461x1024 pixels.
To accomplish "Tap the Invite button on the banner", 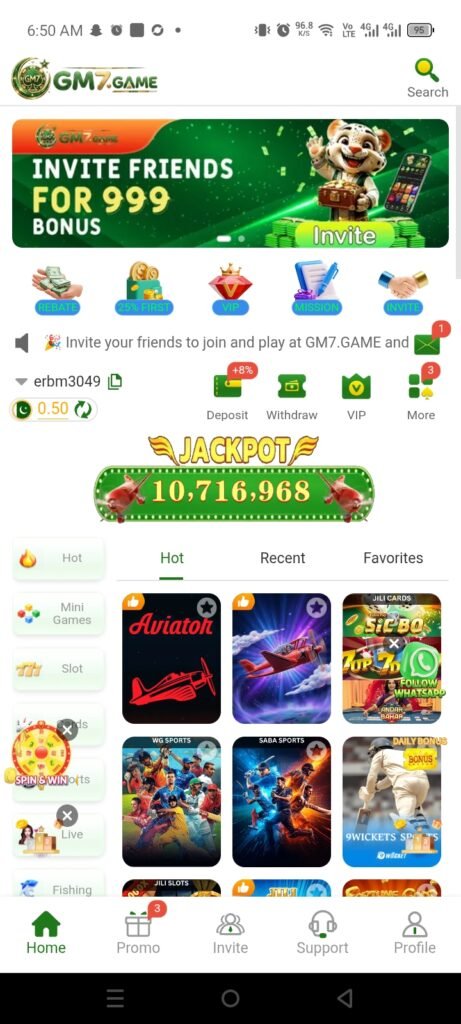I will pos(345,234).
